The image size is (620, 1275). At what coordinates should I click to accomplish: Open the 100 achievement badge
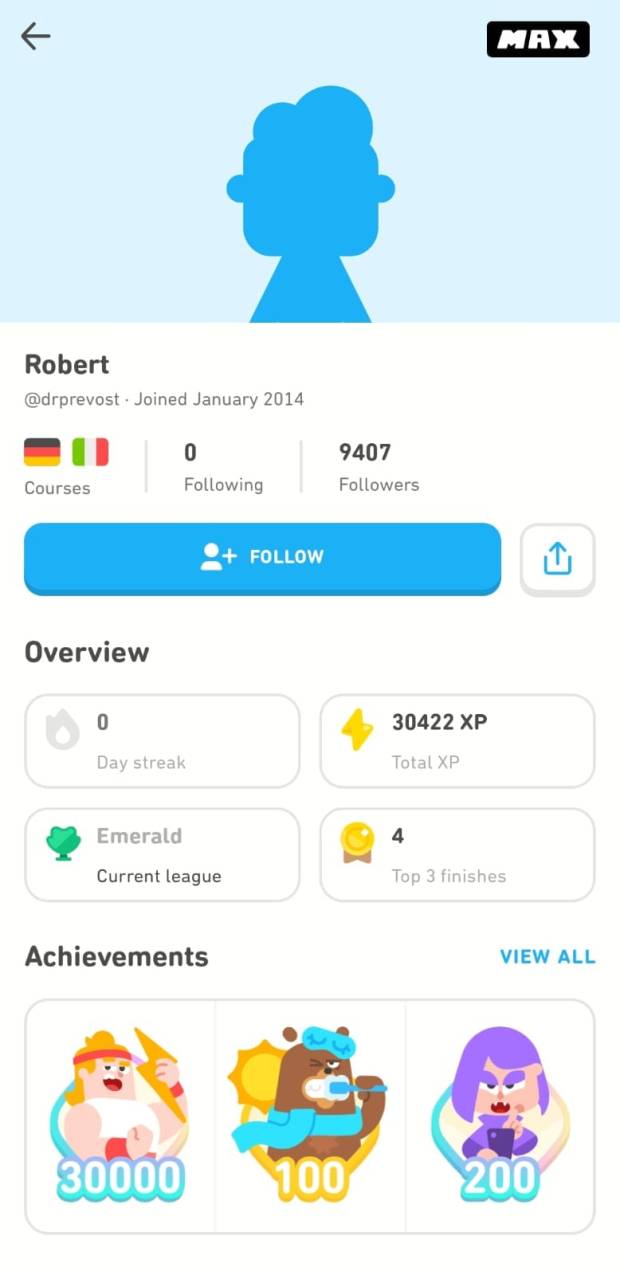(x=310, y=1115)
